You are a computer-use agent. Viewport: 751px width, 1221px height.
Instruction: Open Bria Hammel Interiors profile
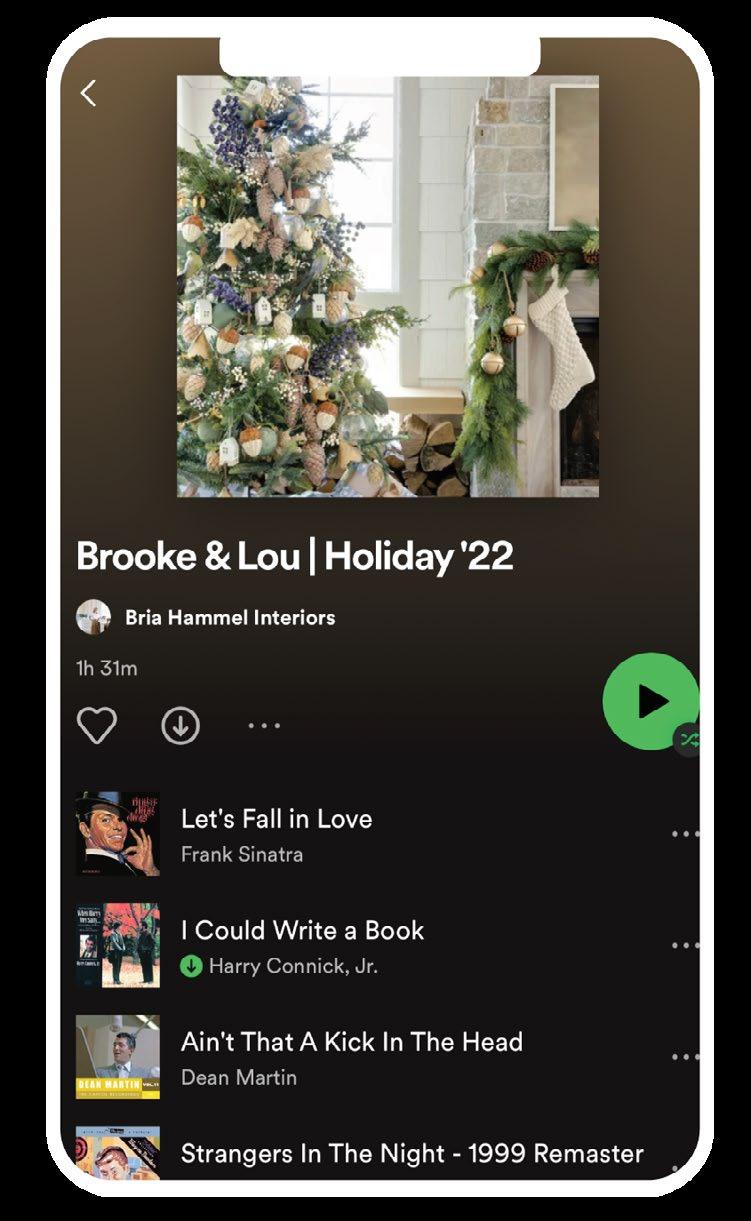coord(229,617)
